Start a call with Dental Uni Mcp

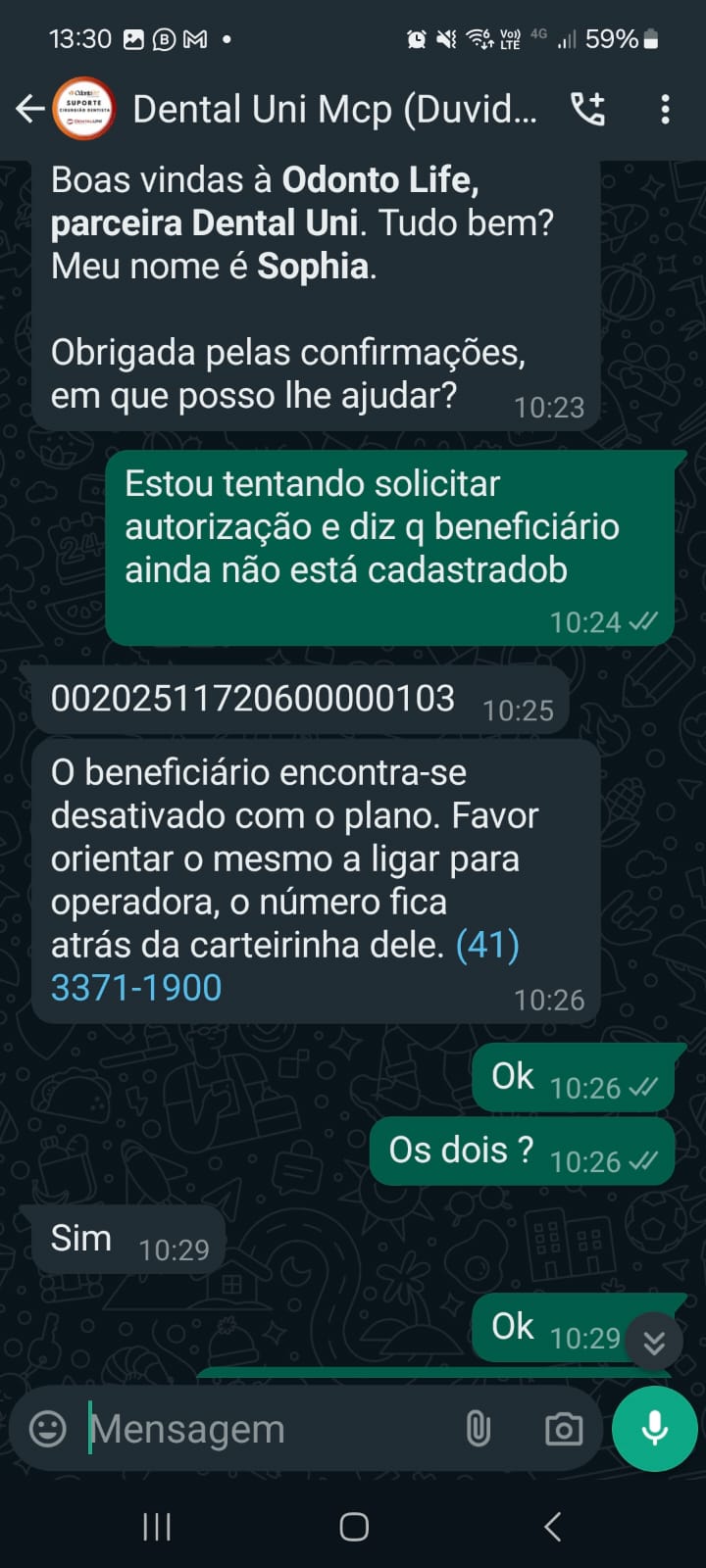[x=588, y=109]
